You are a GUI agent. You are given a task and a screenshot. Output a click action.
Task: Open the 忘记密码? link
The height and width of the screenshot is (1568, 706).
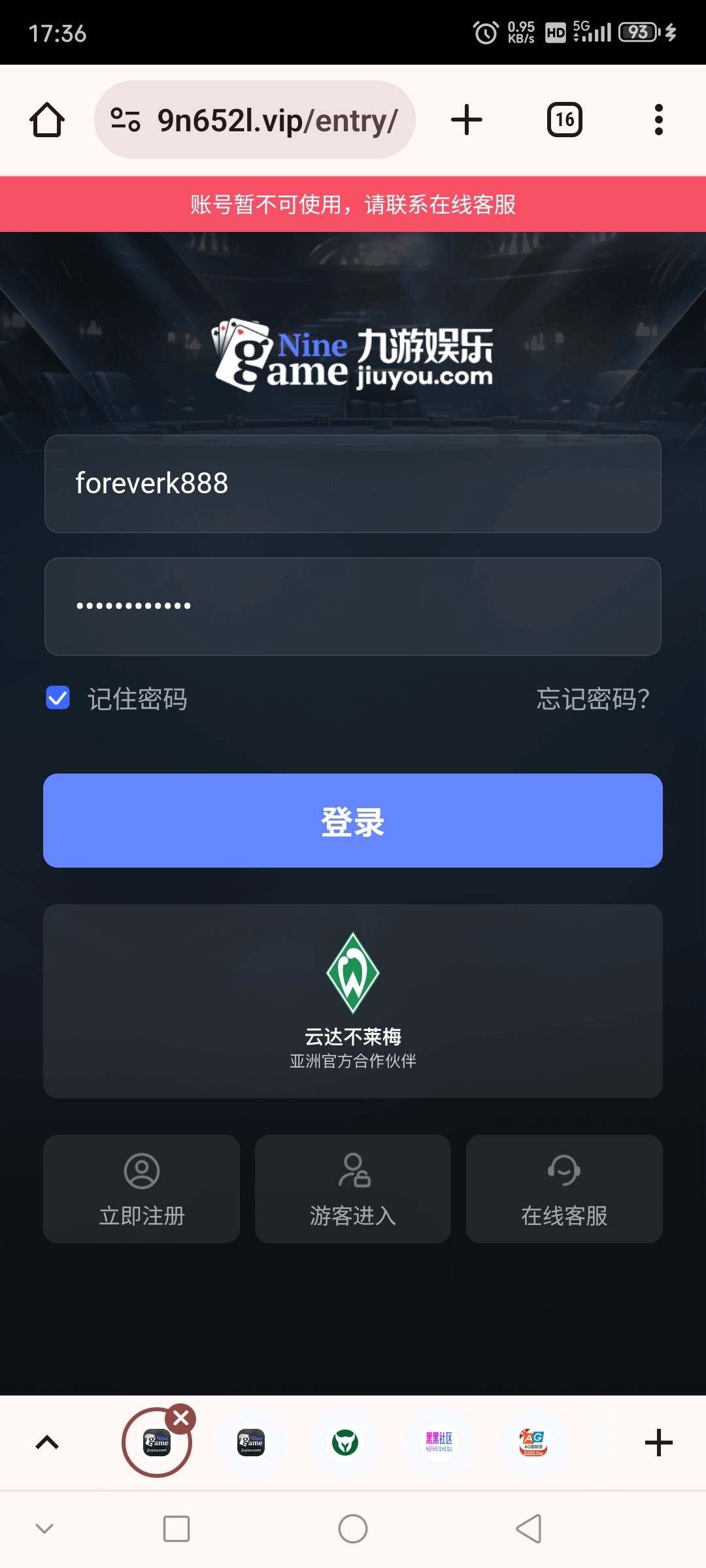click(x=593, y=699)
